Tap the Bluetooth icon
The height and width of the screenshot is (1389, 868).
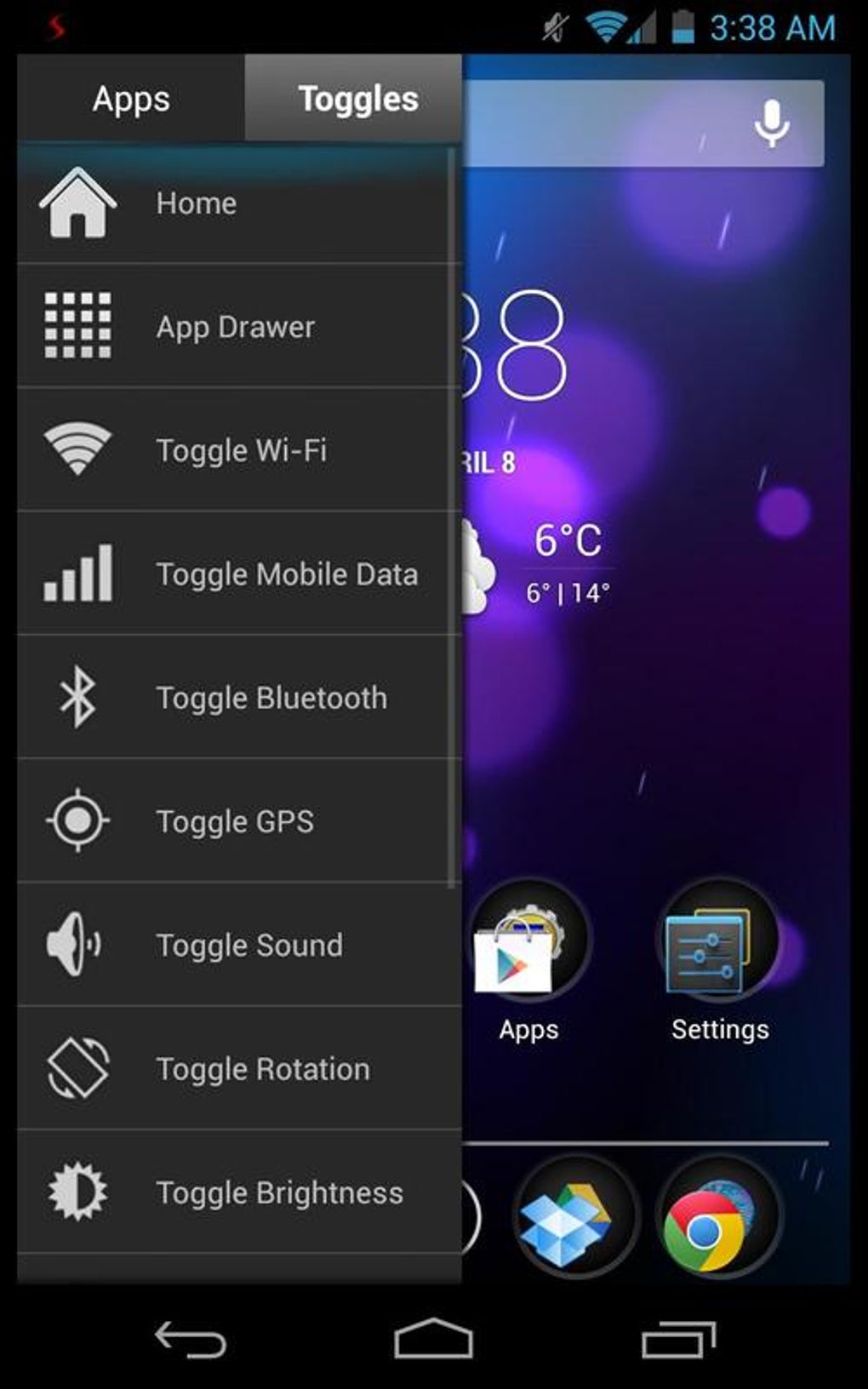point(79,697)
